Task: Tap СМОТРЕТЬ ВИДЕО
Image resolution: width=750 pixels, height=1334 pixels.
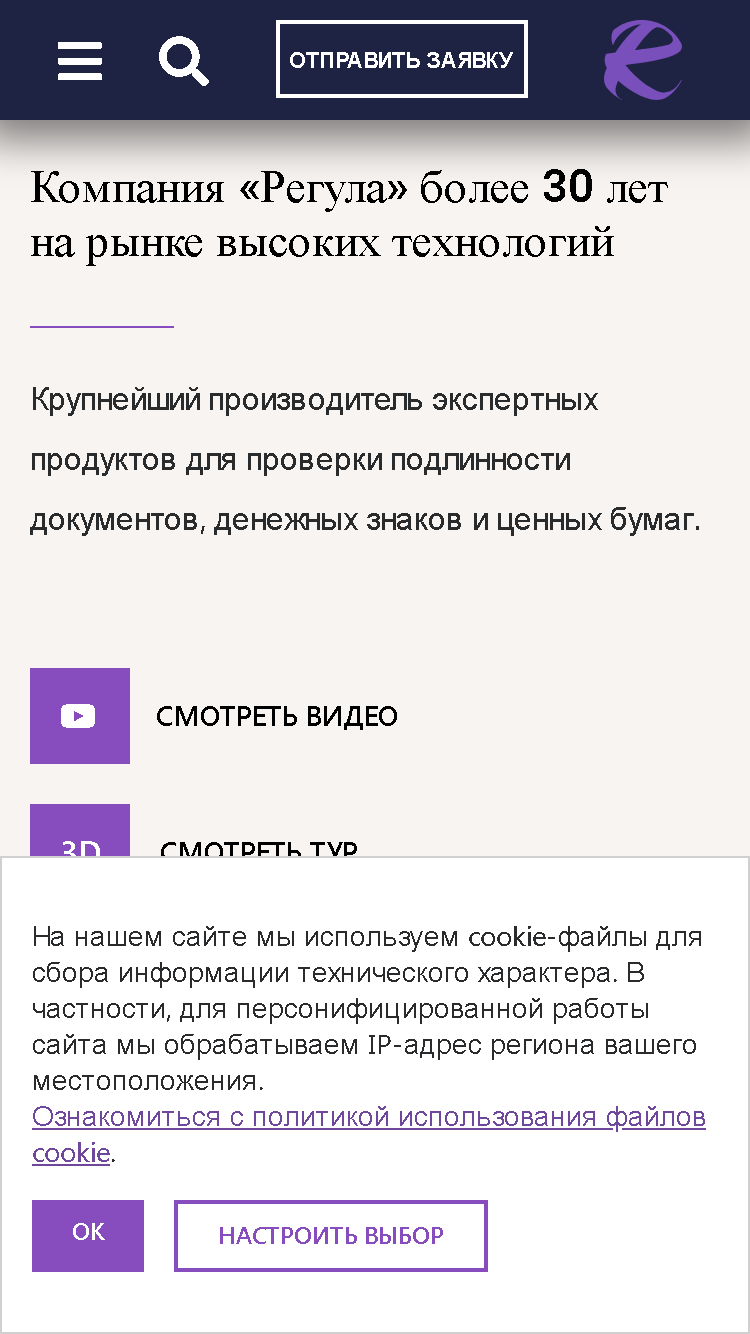Action: coord(214,716)
